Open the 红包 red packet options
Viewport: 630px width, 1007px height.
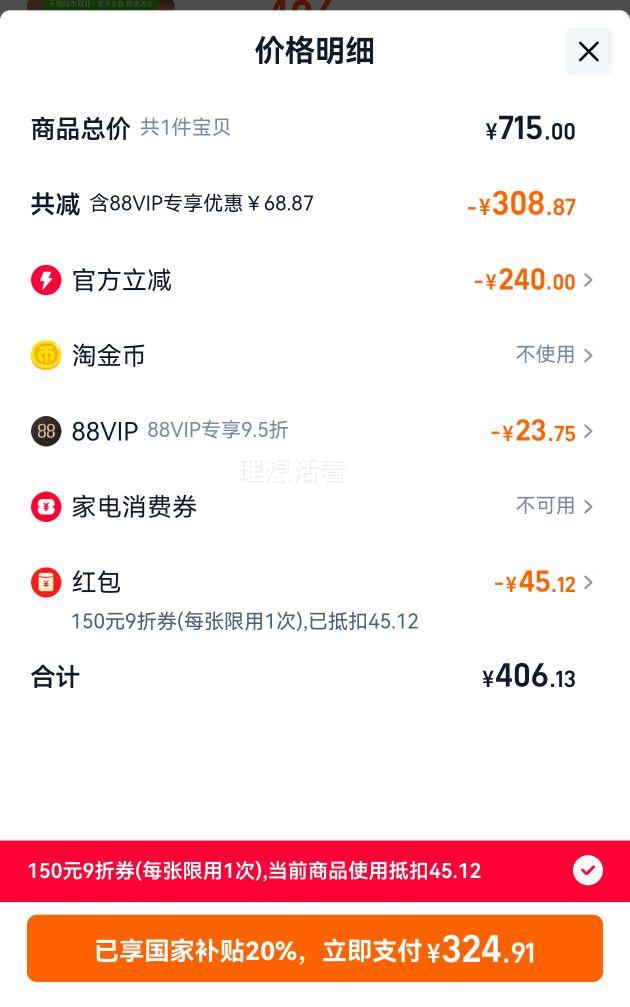pos(587,582)
